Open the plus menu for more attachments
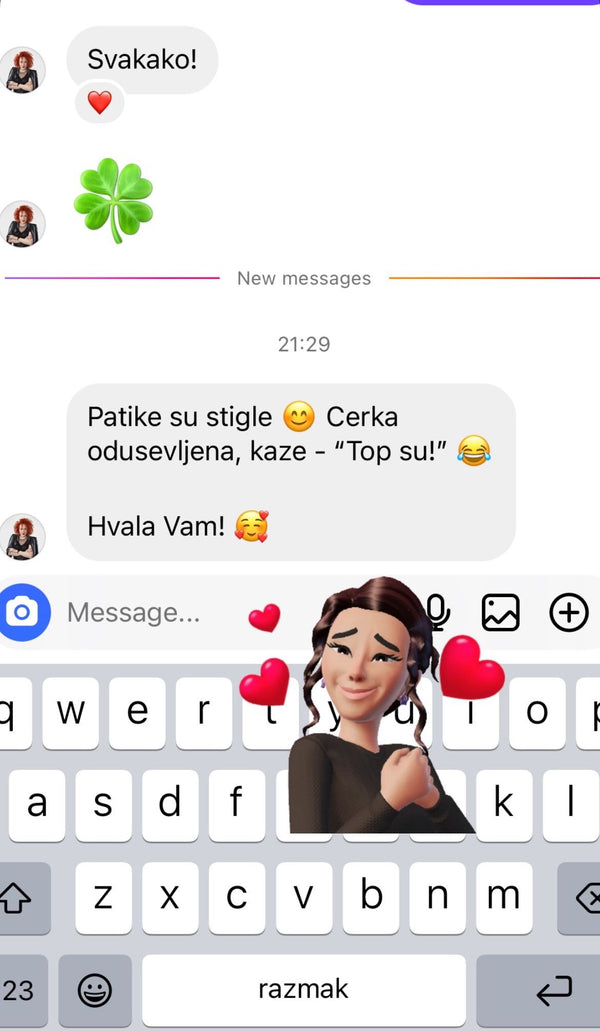600x1032 pixels. [x=569, y=611]
